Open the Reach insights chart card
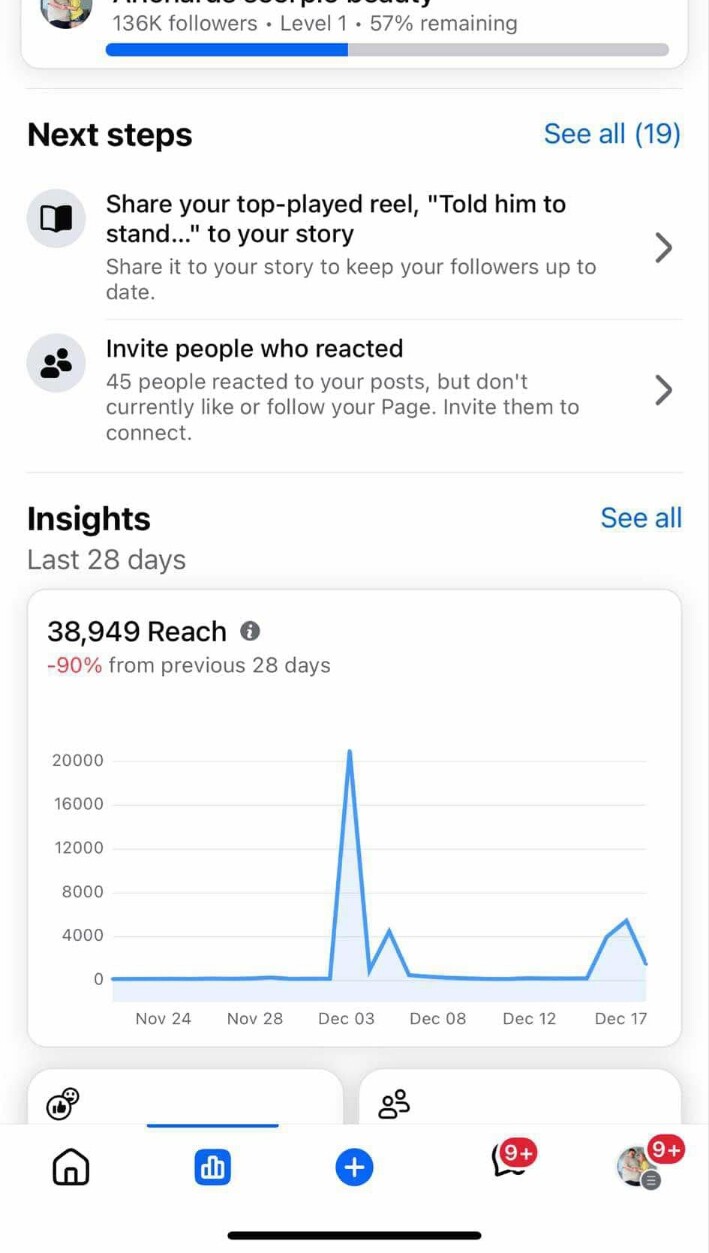Screen dimensions: 709x1253 pos(354,817)
